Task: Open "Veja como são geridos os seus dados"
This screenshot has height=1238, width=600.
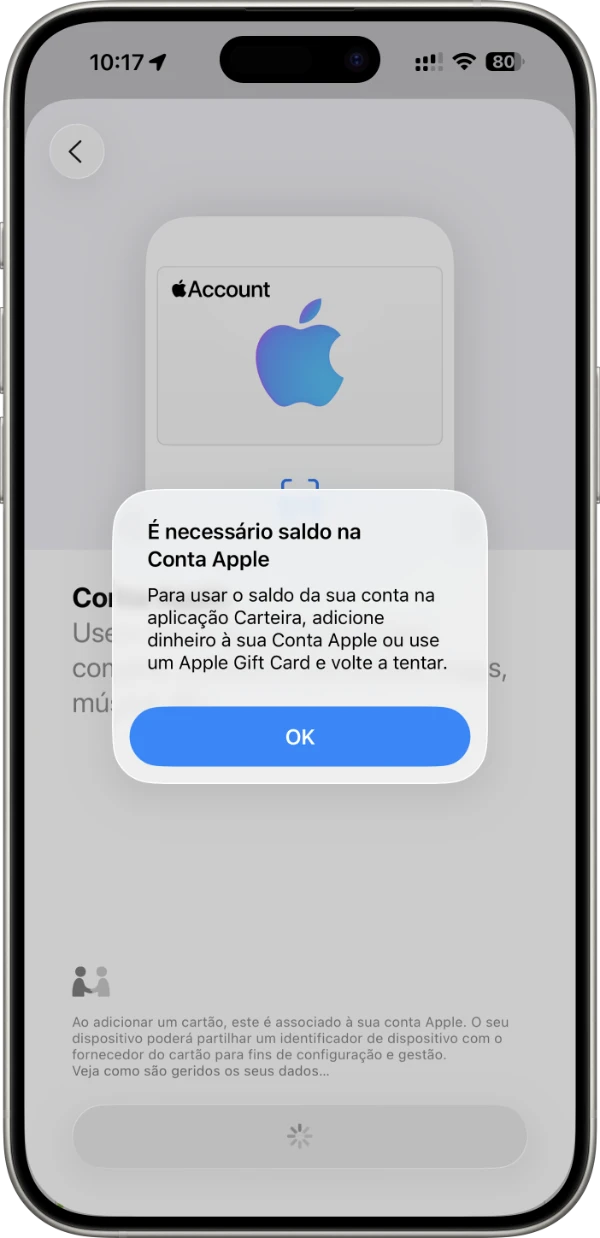Action: pyautogui.click(x=200, y=1071)
